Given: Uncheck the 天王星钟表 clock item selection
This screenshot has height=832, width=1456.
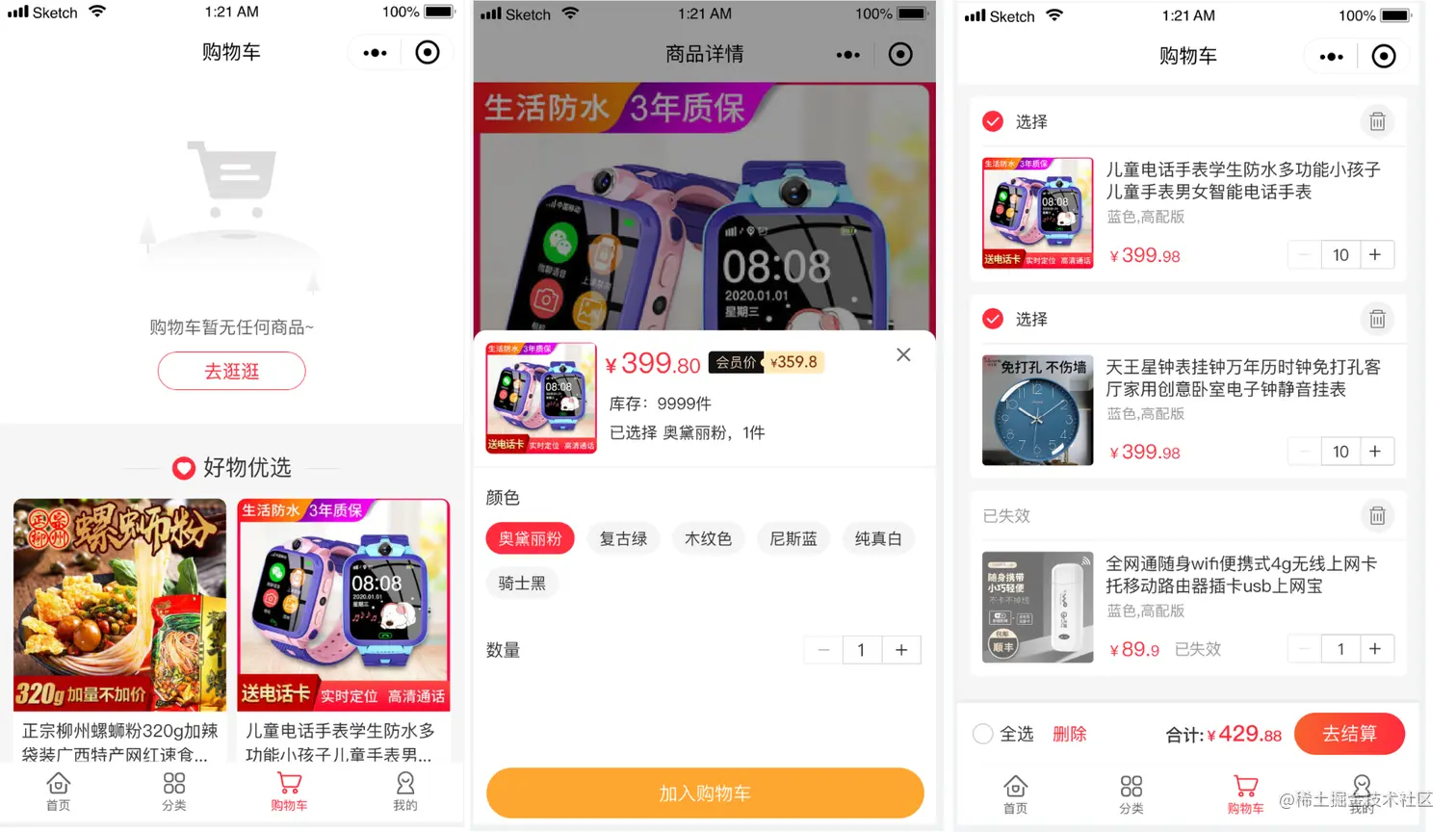Looking at the screenshot, I should pyautogui.click(x=993, y=319).
